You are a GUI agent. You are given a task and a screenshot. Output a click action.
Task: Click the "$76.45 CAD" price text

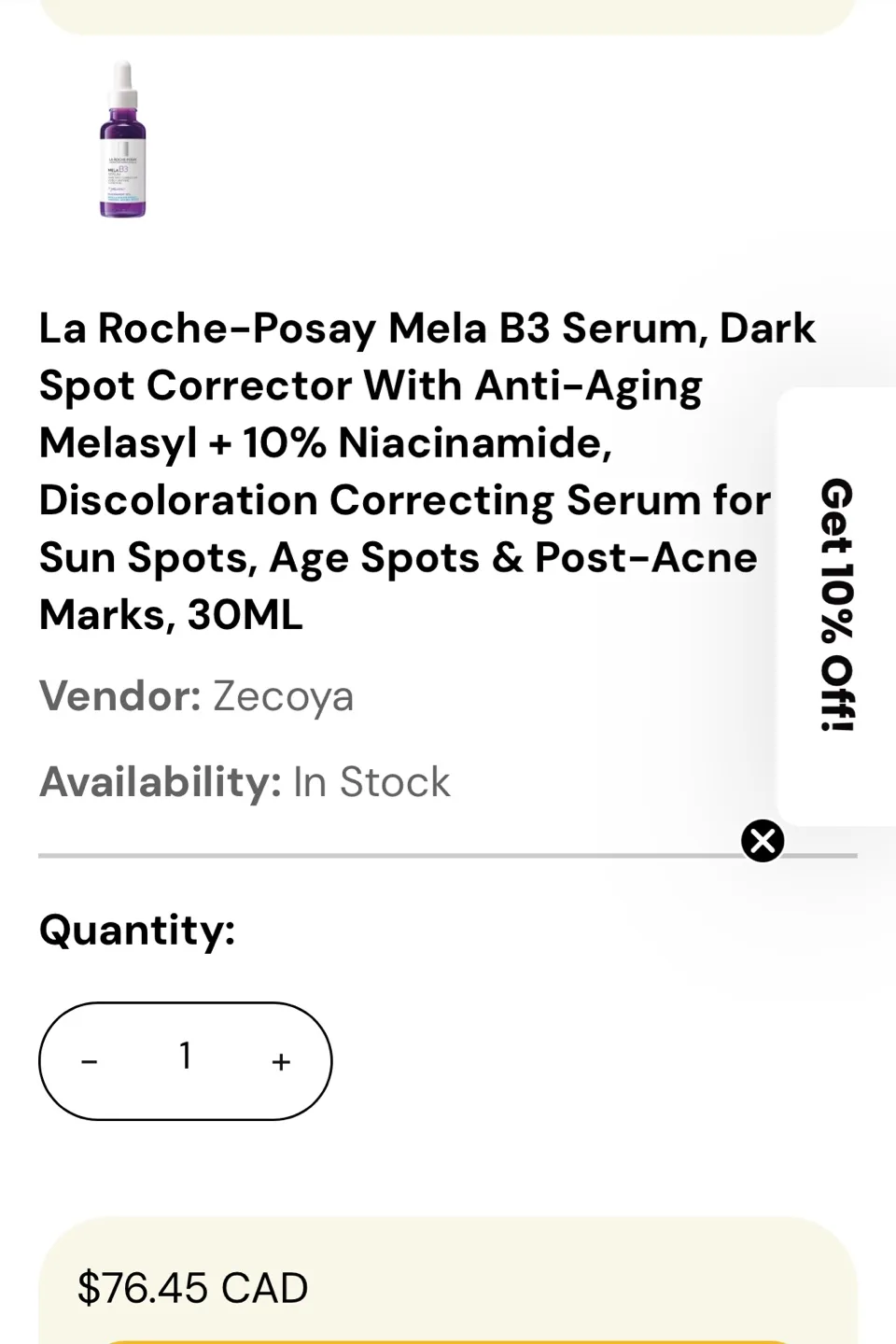coord(193,1288)
